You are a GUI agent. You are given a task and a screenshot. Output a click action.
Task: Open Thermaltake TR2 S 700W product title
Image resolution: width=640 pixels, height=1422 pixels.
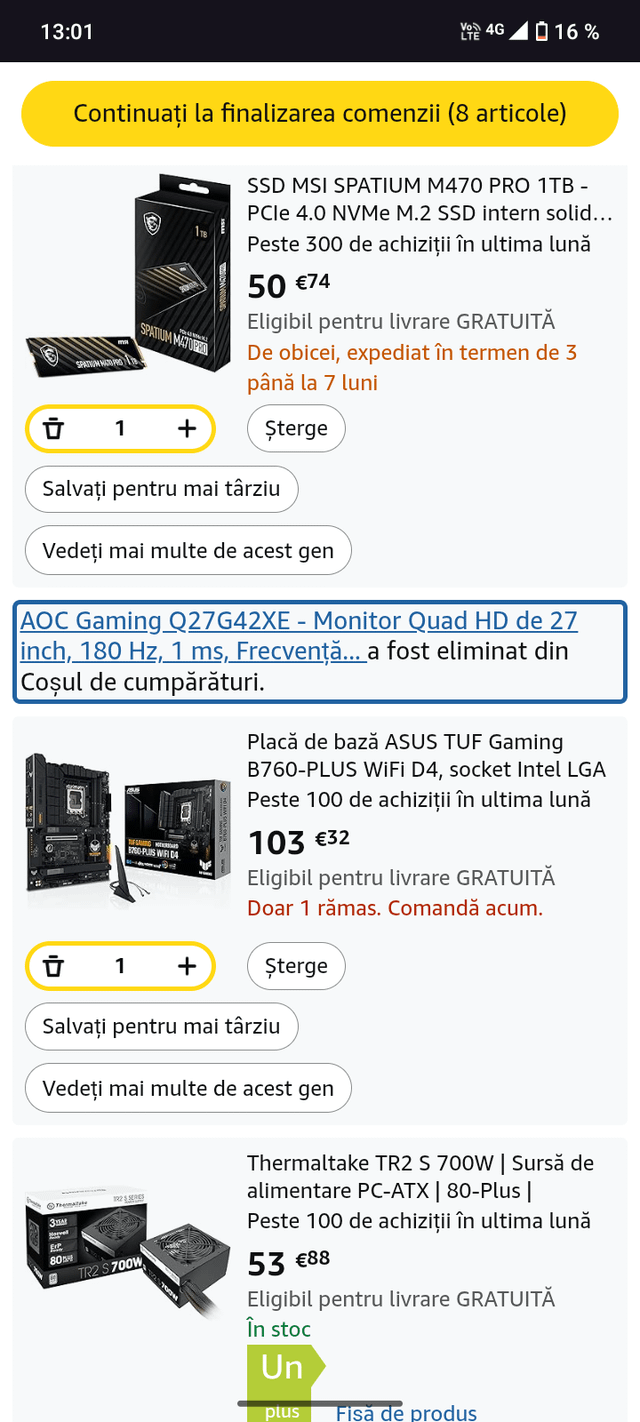coord(420,1177)
